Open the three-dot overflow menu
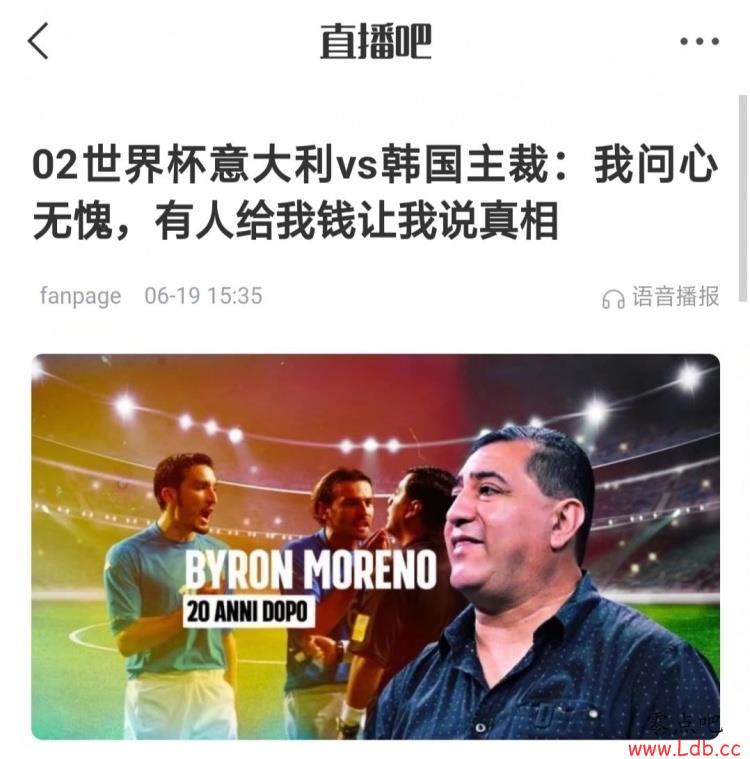750x759 pixels. click(699, 42)
